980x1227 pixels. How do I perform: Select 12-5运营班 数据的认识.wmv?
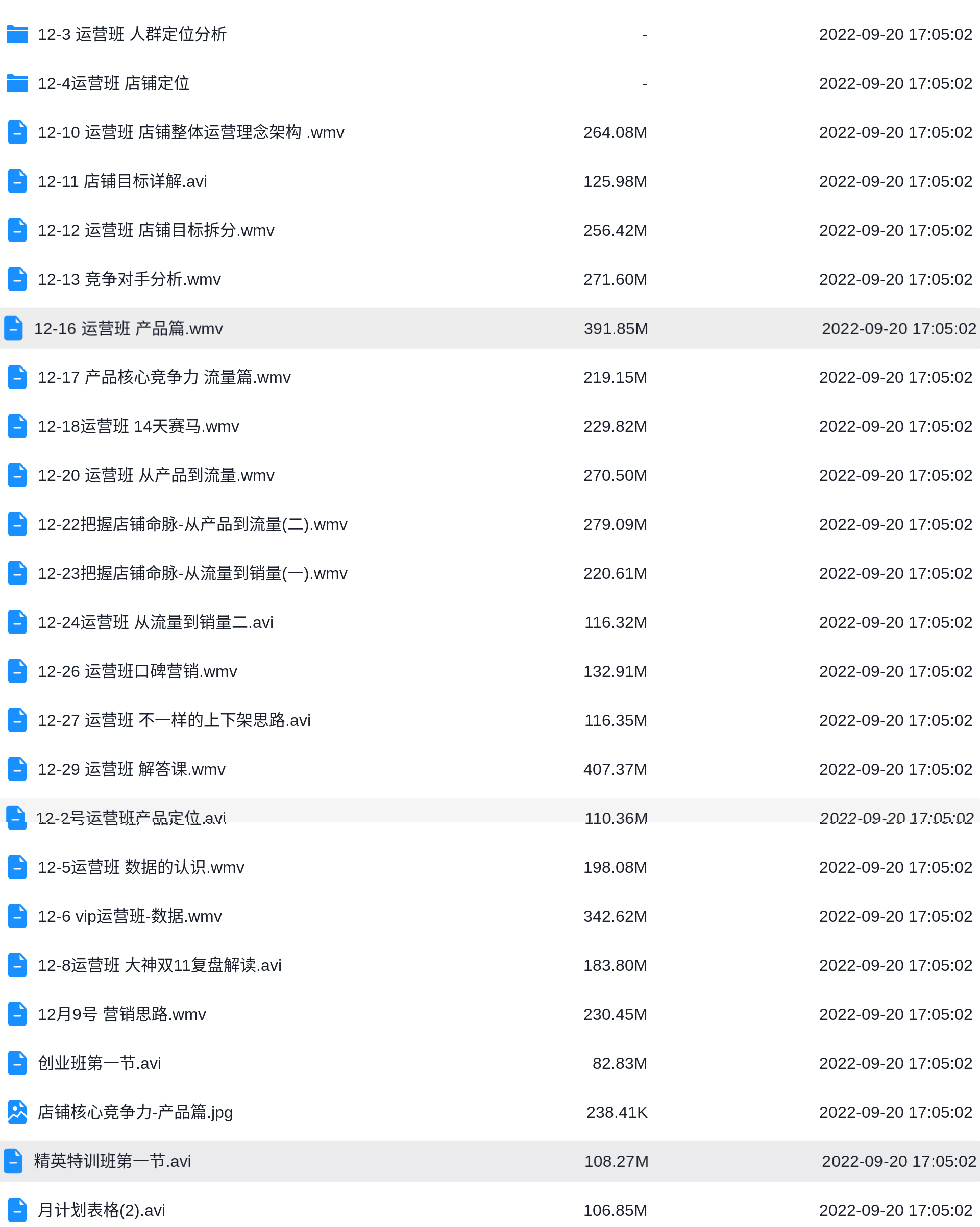[140, 867]
